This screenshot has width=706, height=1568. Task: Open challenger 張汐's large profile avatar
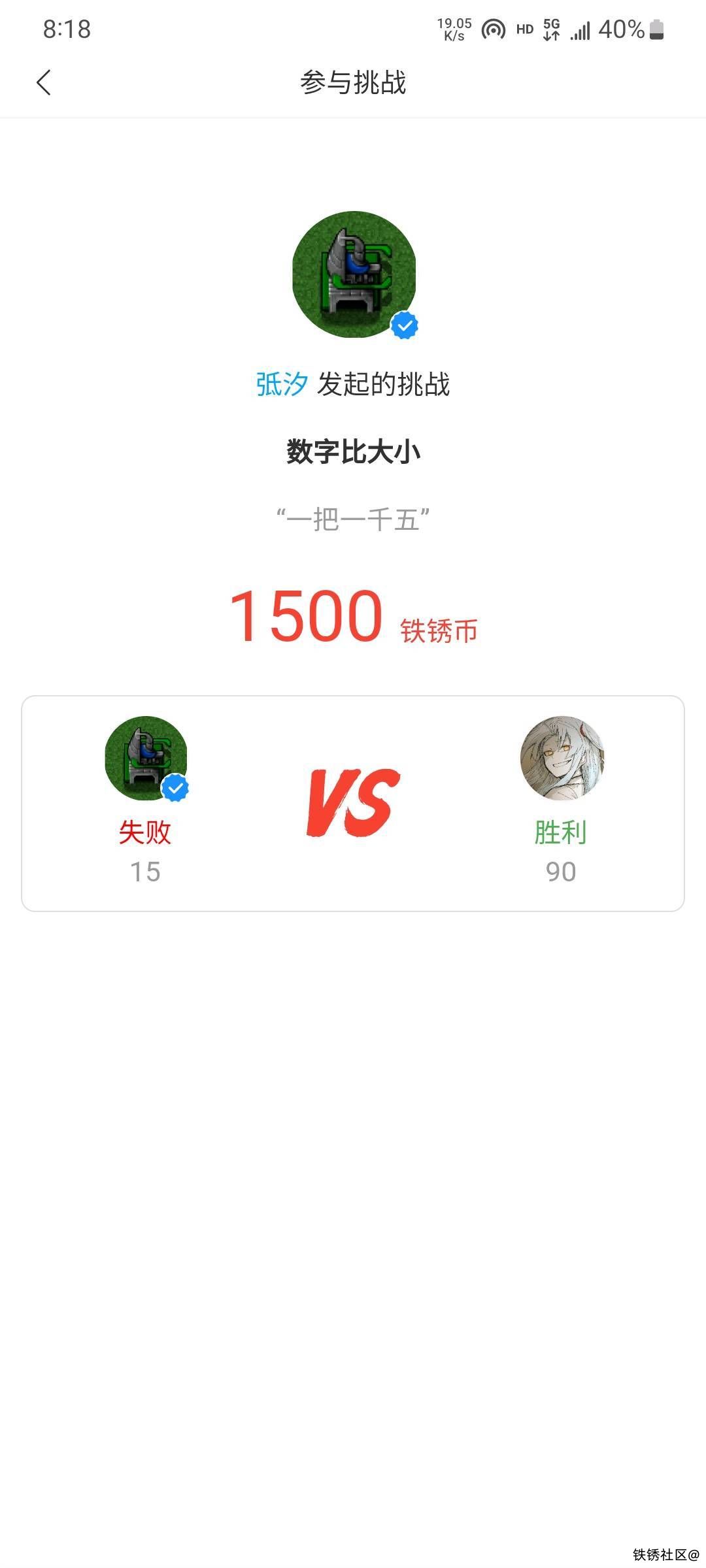354,274
